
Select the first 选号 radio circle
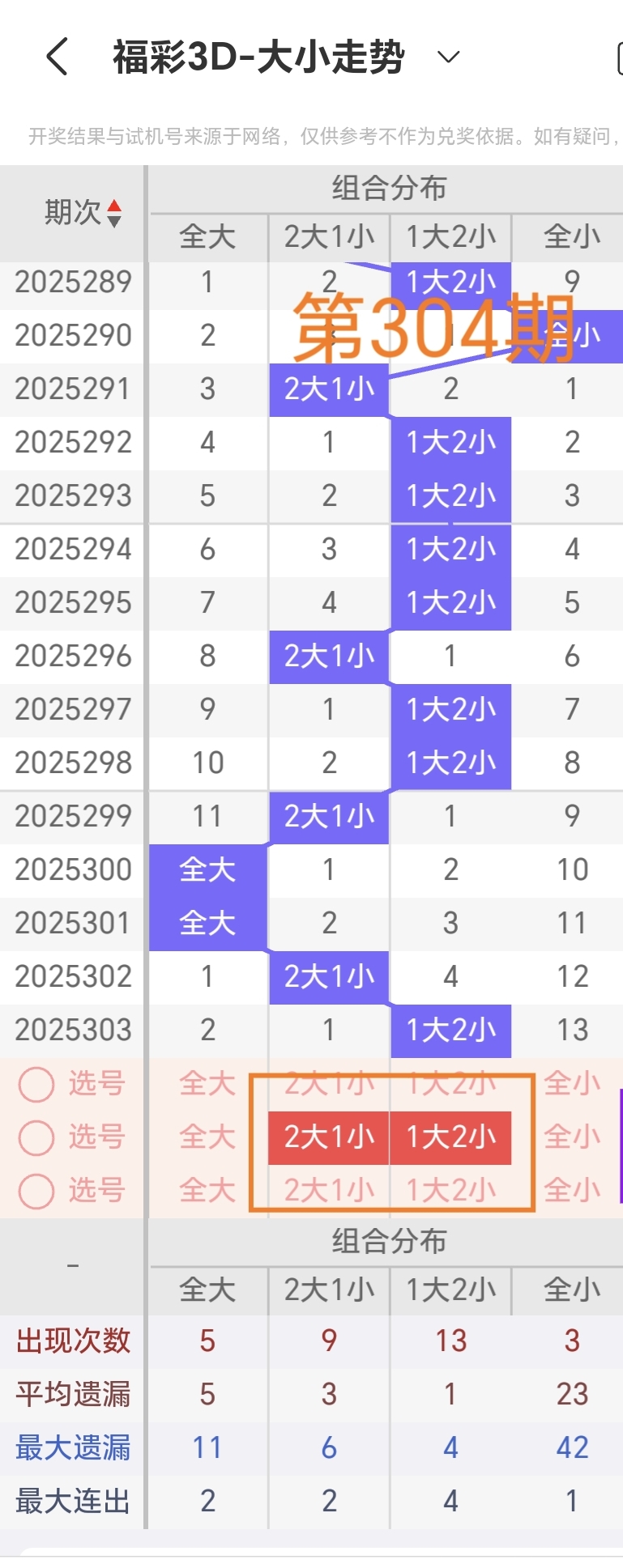pos(36,1084)
